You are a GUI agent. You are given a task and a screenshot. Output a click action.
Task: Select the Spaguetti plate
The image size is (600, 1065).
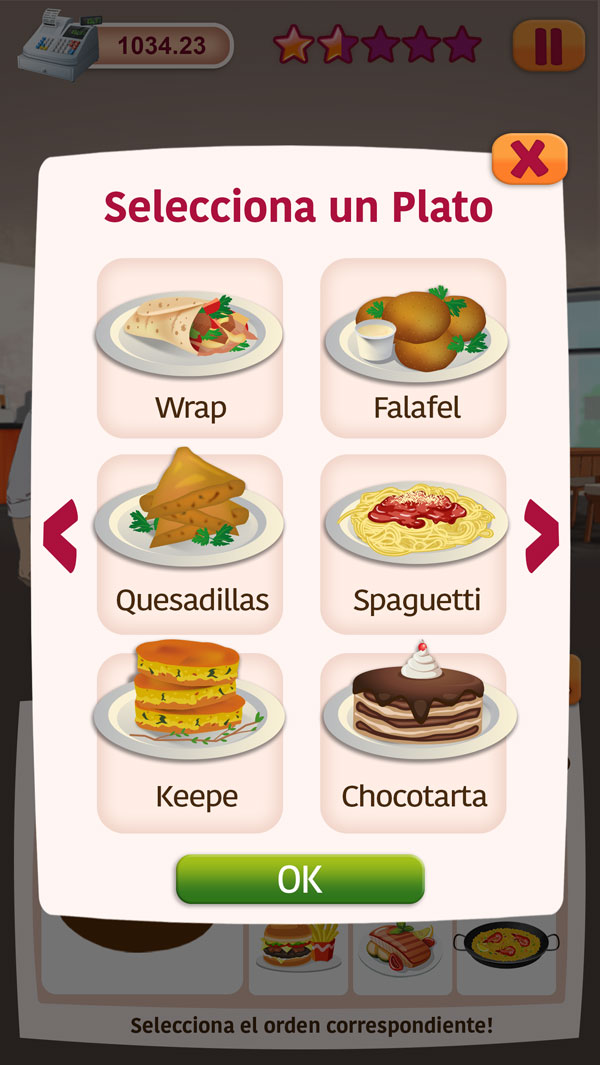click(414, 543)
